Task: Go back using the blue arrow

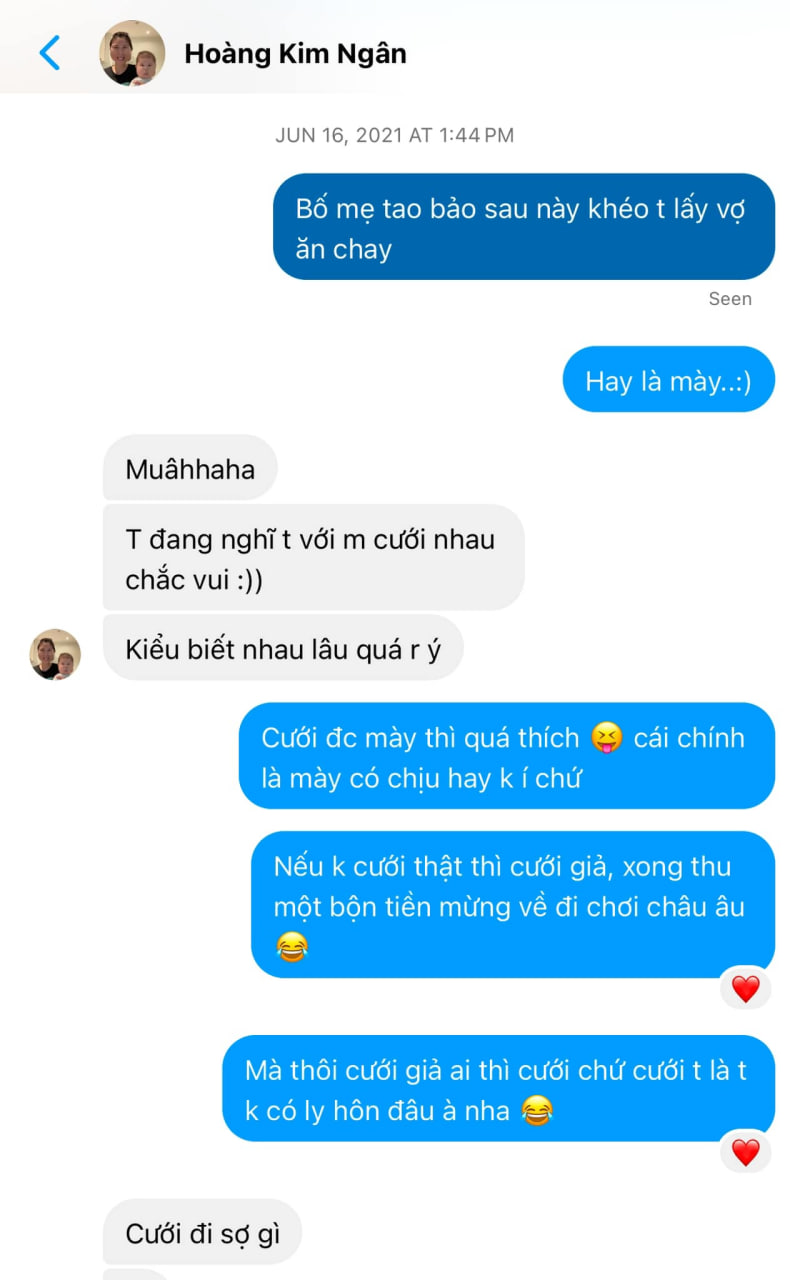Action: 49,53
